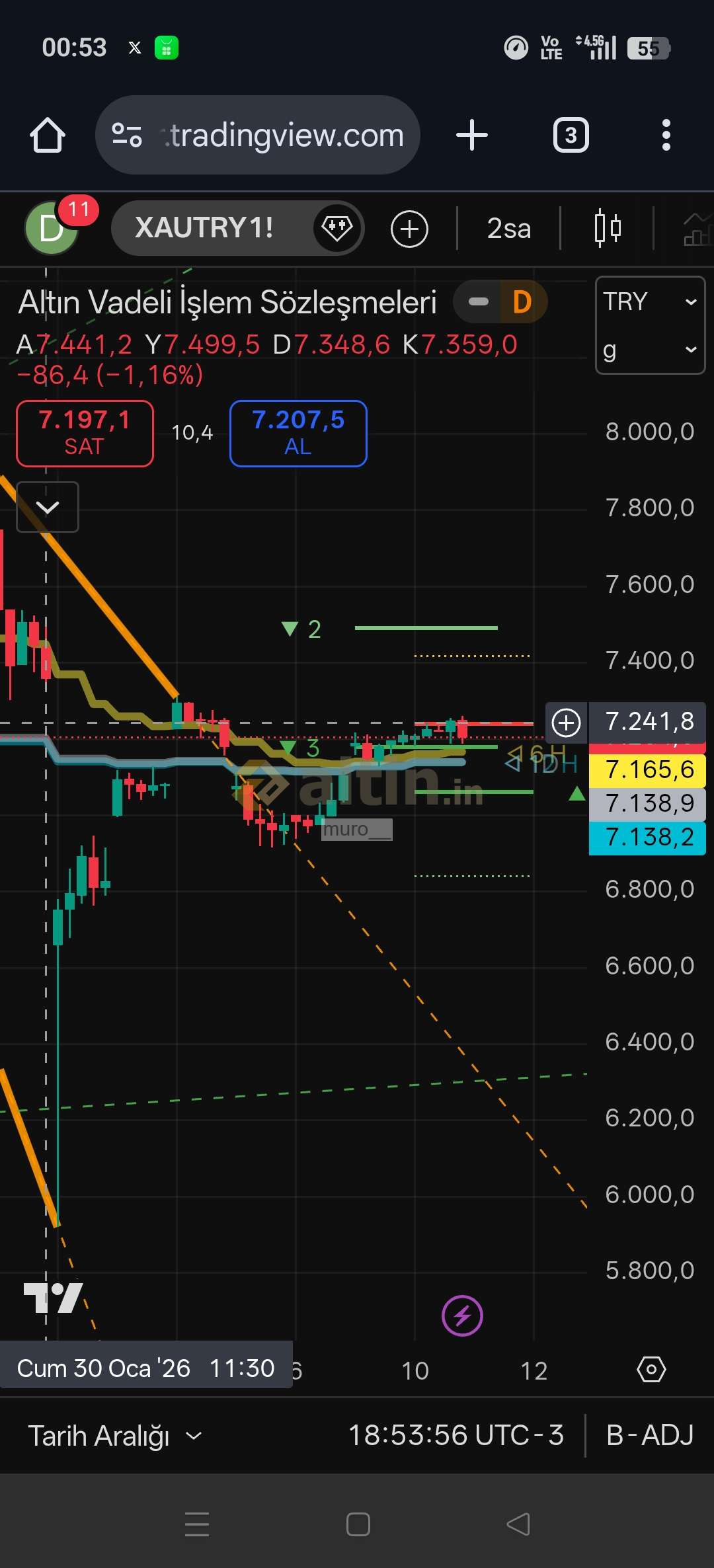The width and height of the screenshot is (714, 1568).
Task: Open the chart scale settings gear
Action: tap(651, 1369)
